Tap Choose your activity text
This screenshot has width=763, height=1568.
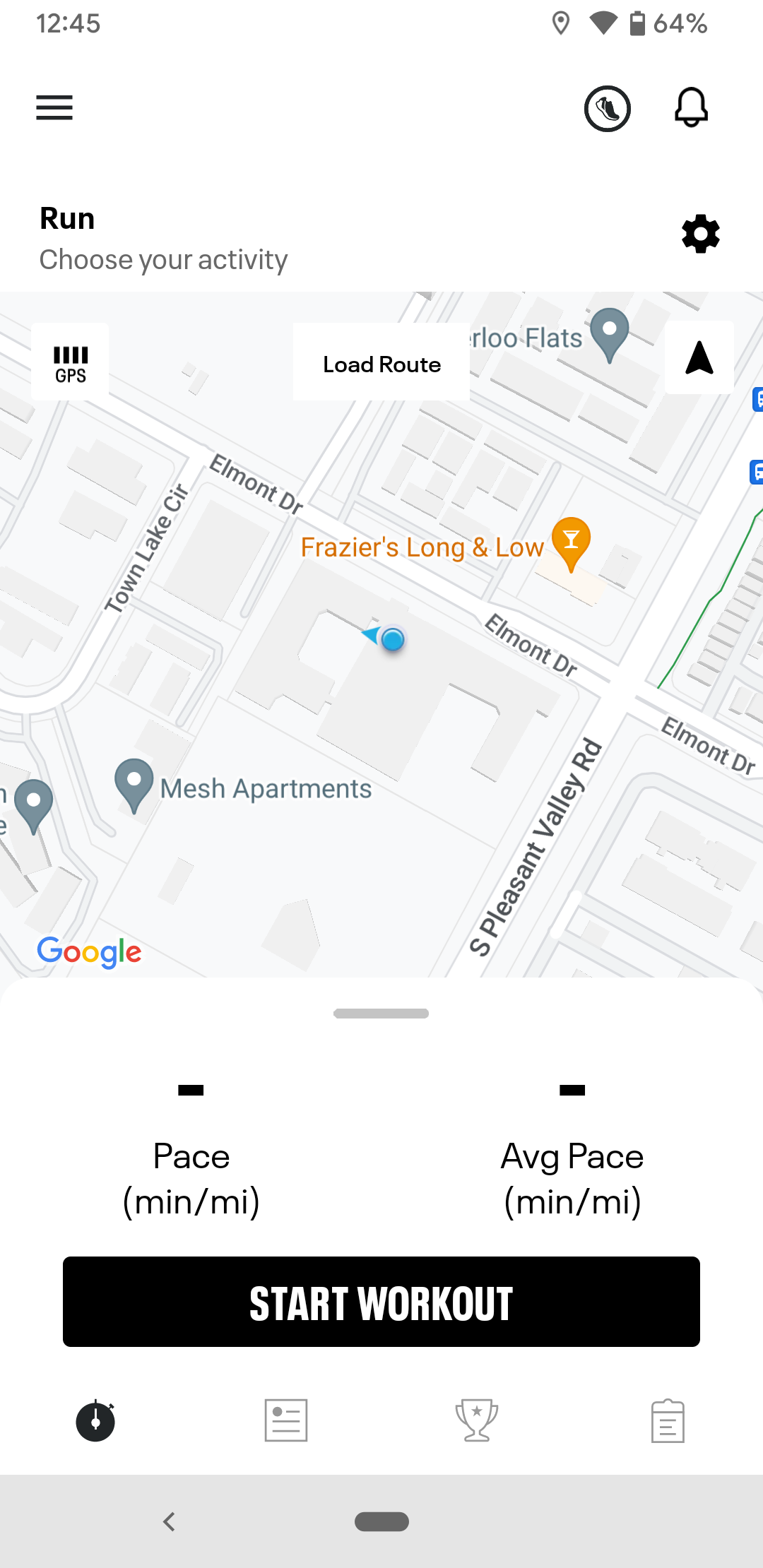[x=162, y=260]
